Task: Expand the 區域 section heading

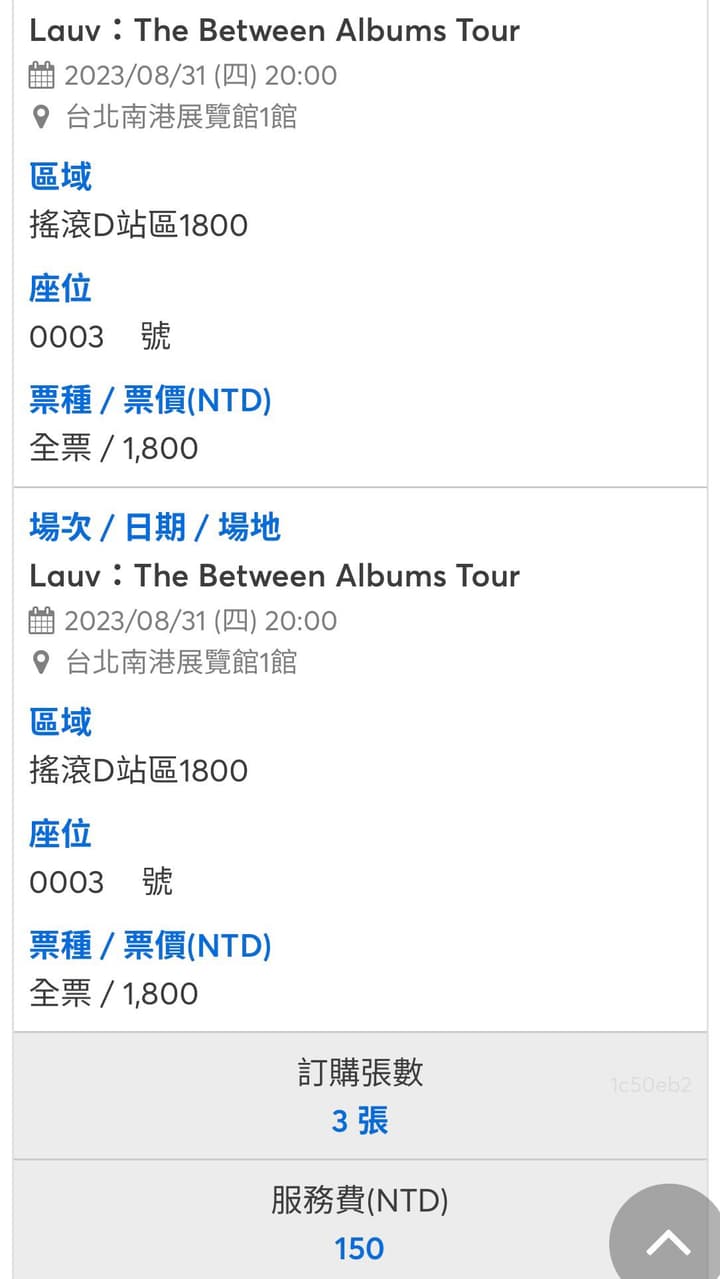Action: pyautogui.click(x=60, y=176)
